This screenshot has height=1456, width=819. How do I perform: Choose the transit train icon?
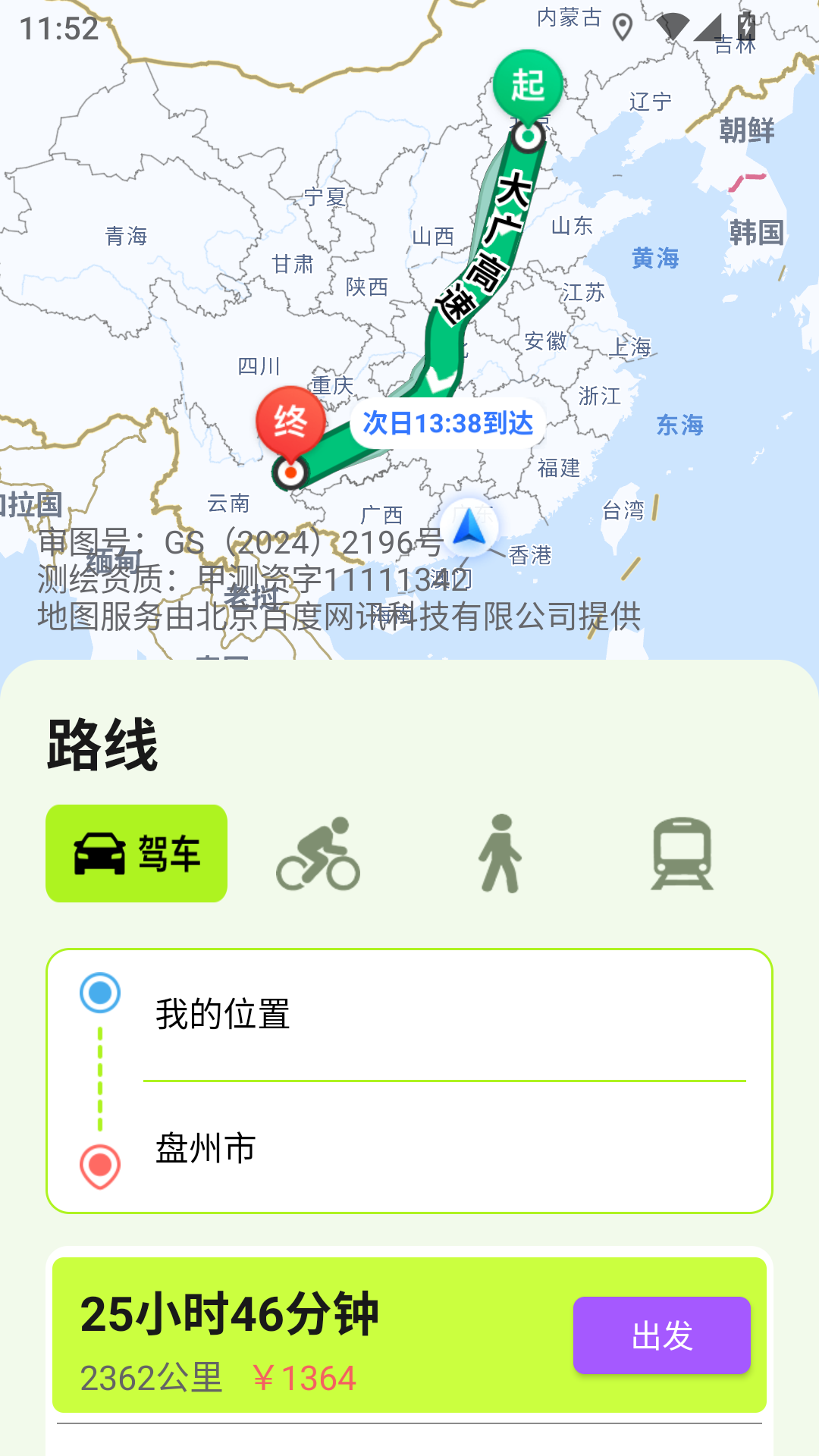[x=680, y=852]
